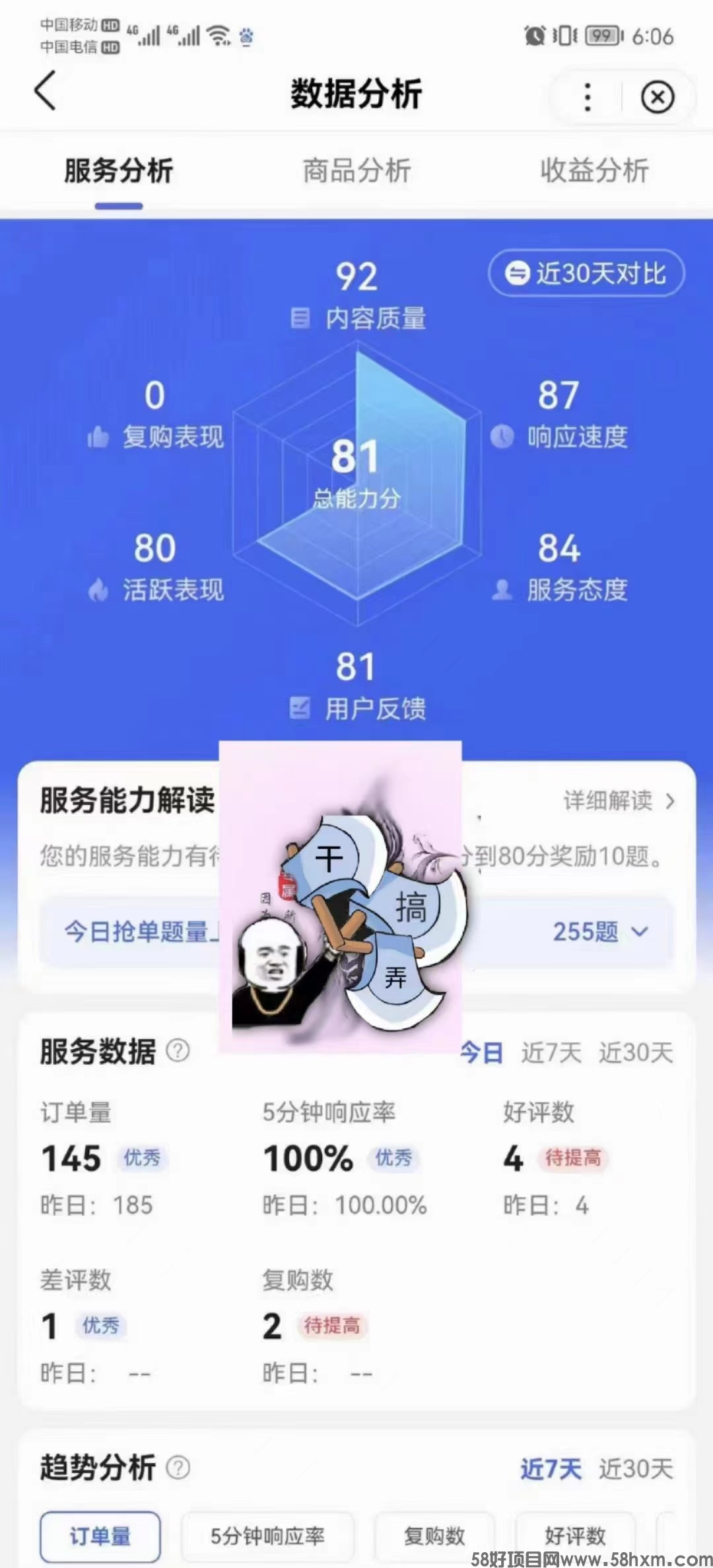Switch to the 商品分析 tab

click(356, 170)
